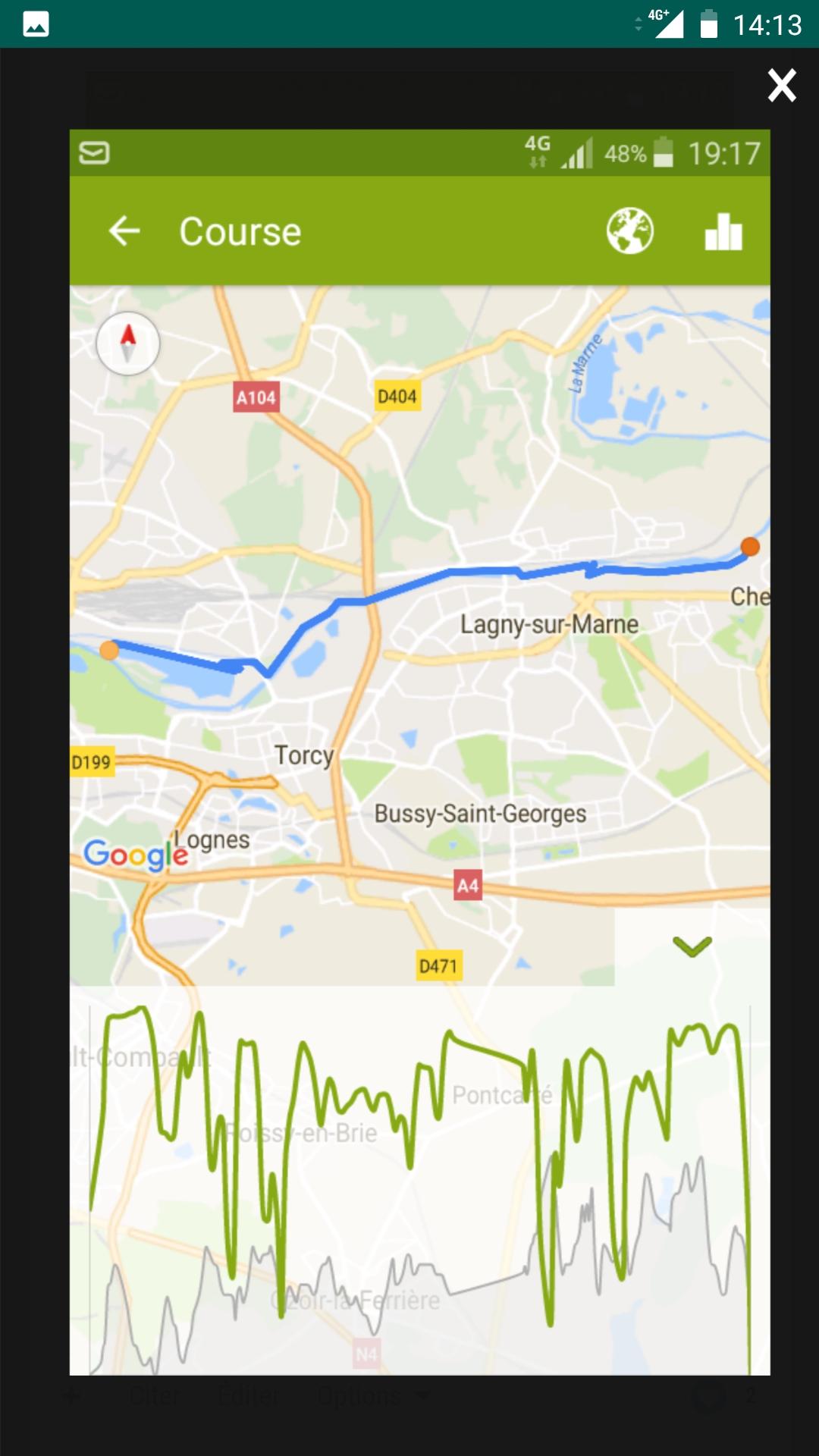
Task: Tap the displayed course screenshot image
Action: [x=420, y=752]
